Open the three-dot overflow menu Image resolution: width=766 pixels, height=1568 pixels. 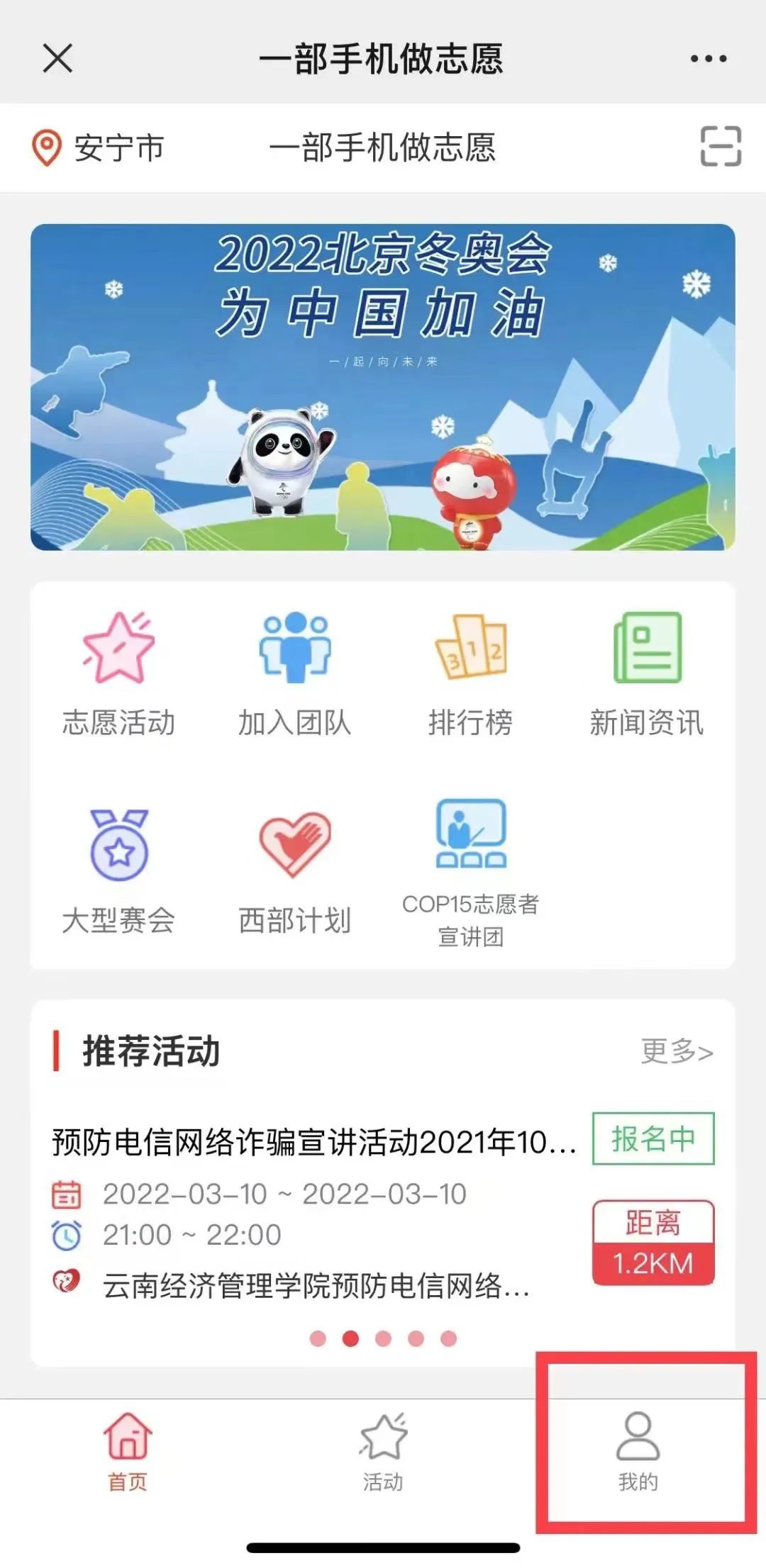tap(709, 59)
